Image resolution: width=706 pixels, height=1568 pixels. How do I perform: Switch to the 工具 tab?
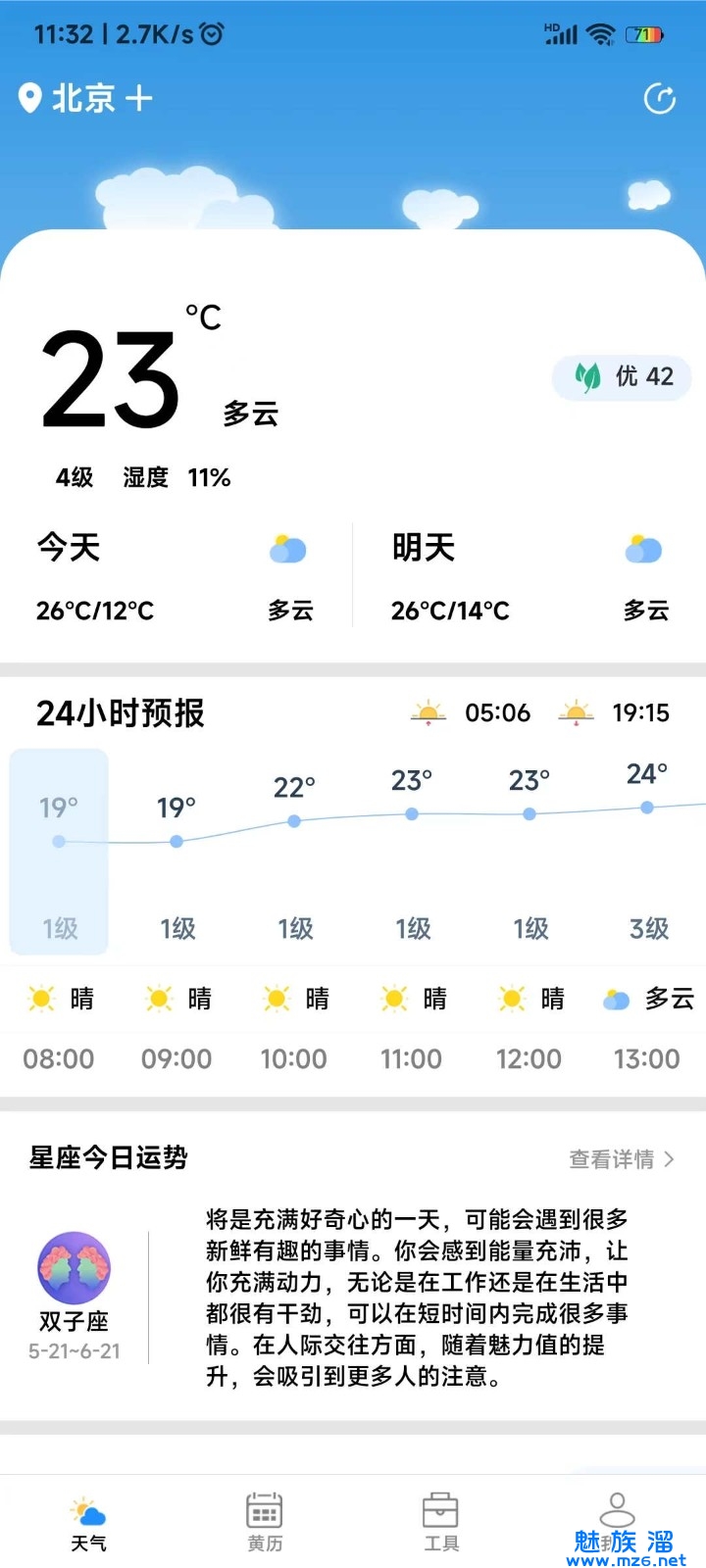pyautogui.click(x=440, y=1523)
